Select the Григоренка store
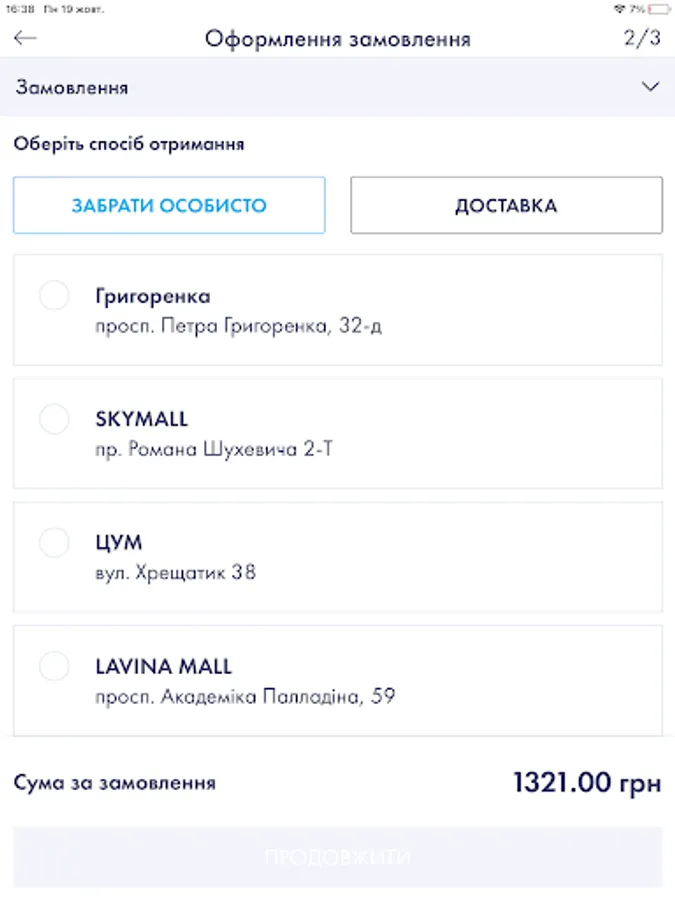The image size is (675, 900). click(x=54, y=296)
